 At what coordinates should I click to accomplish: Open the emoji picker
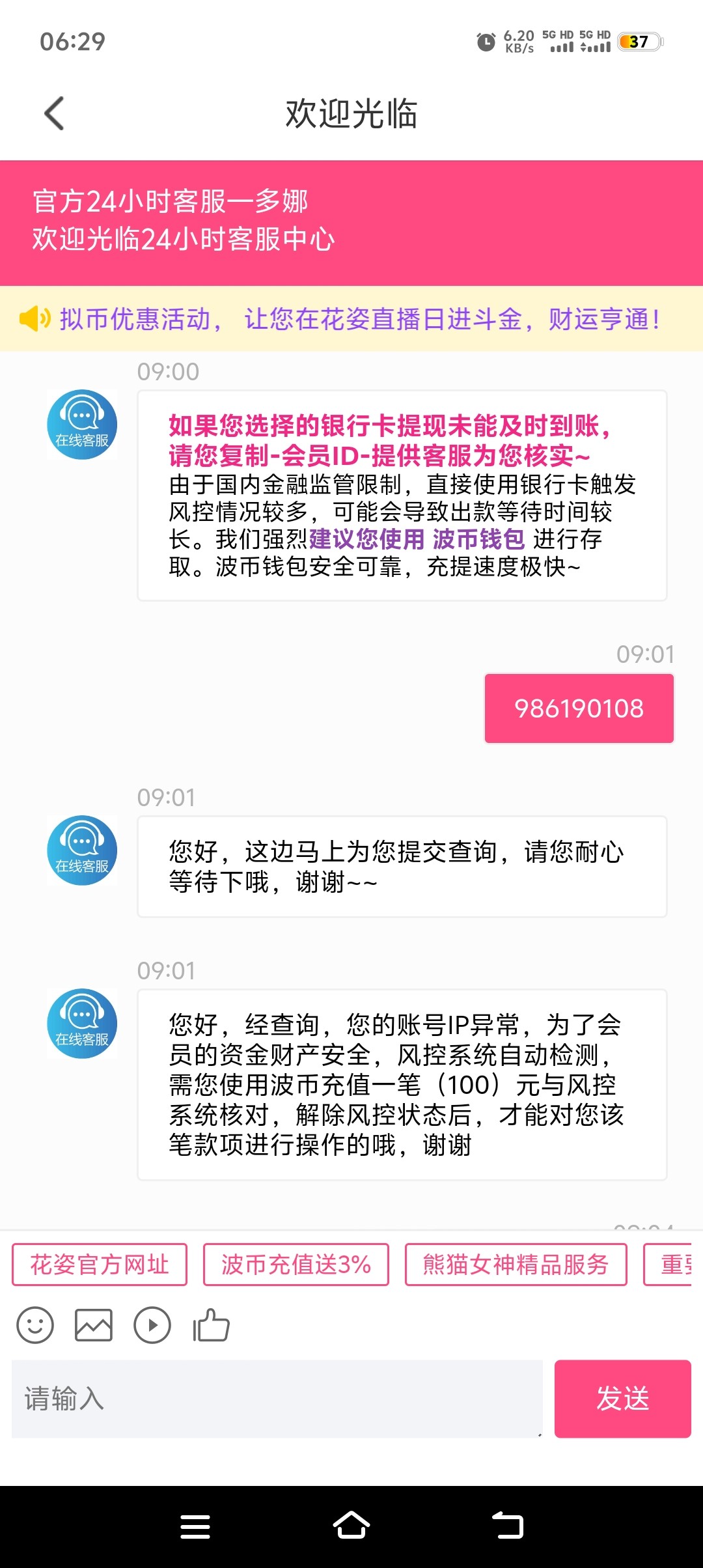pos(35,1325)
